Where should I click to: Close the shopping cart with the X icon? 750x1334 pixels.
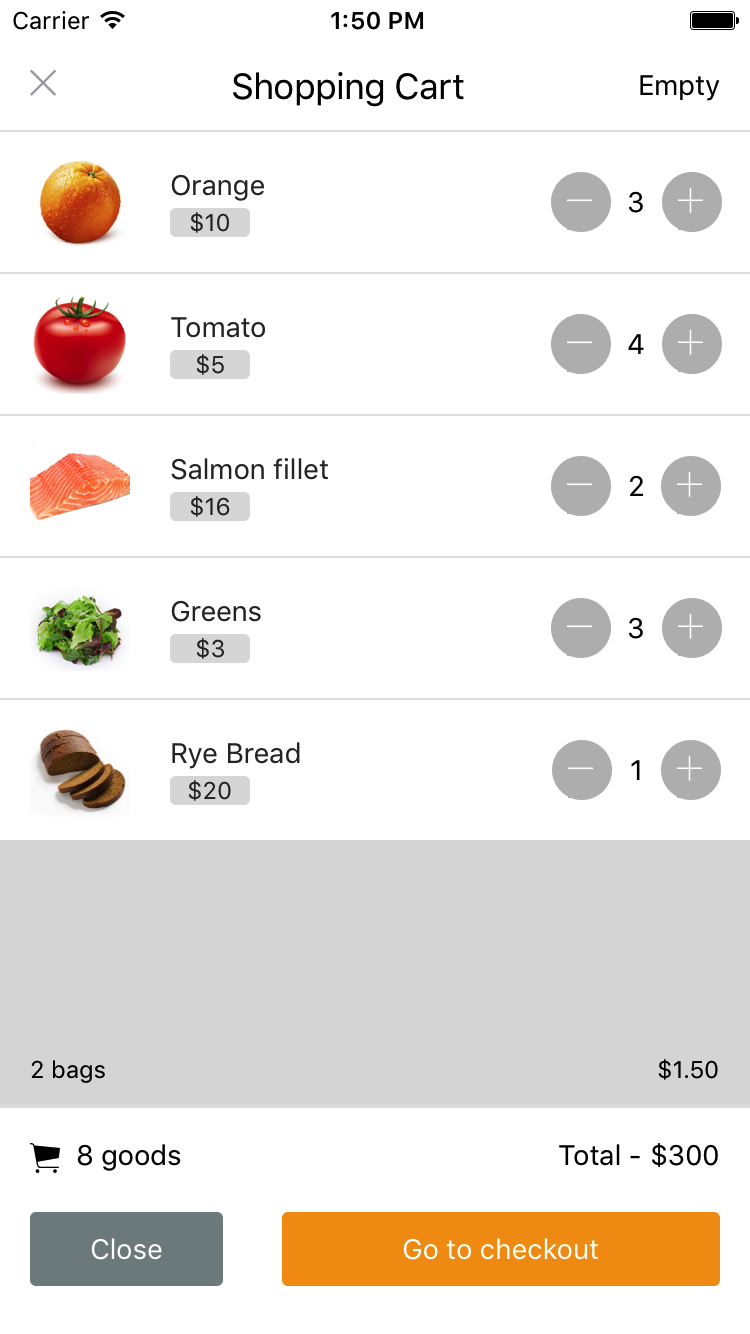click(x=43, y=84)
